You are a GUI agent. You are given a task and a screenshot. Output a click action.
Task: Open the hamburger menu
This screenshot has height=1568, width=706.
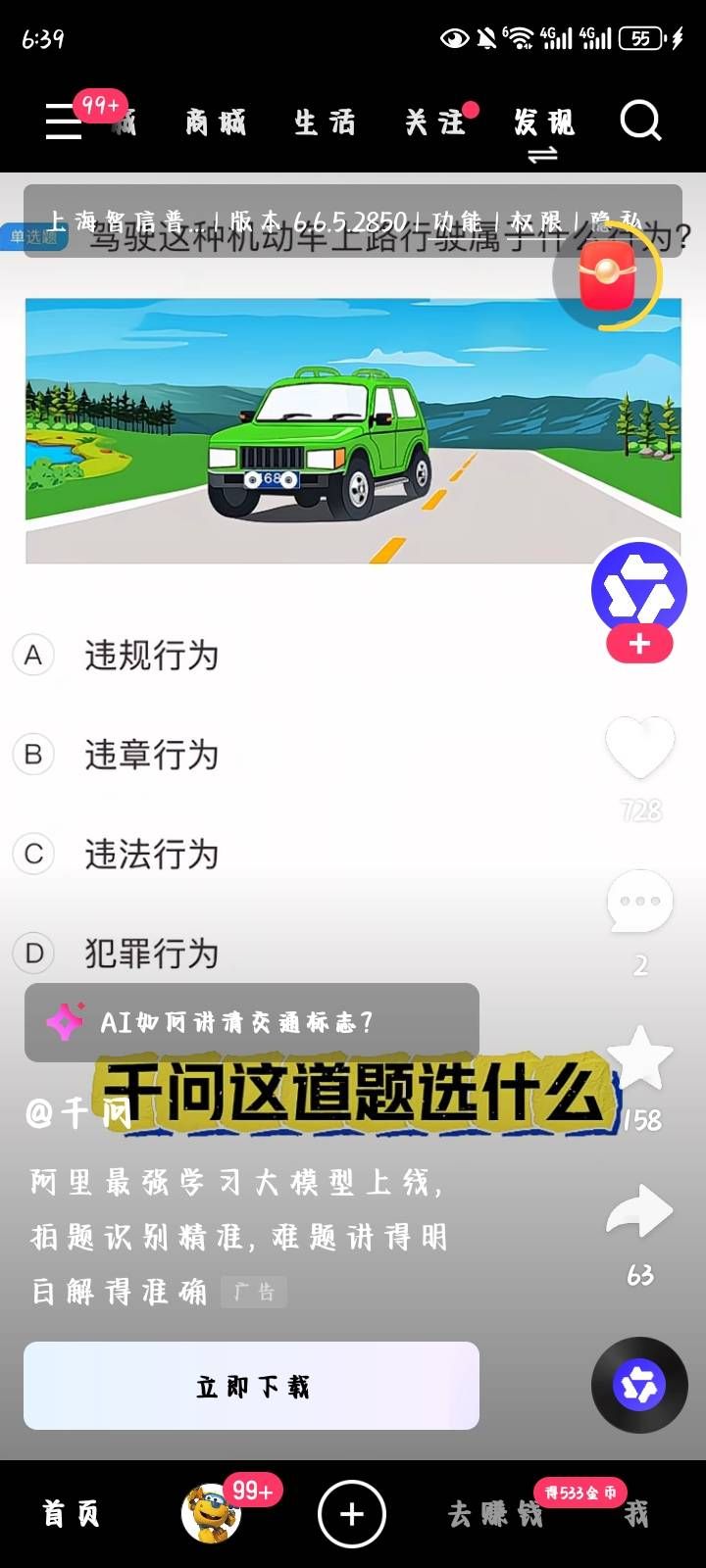[64, 122]
